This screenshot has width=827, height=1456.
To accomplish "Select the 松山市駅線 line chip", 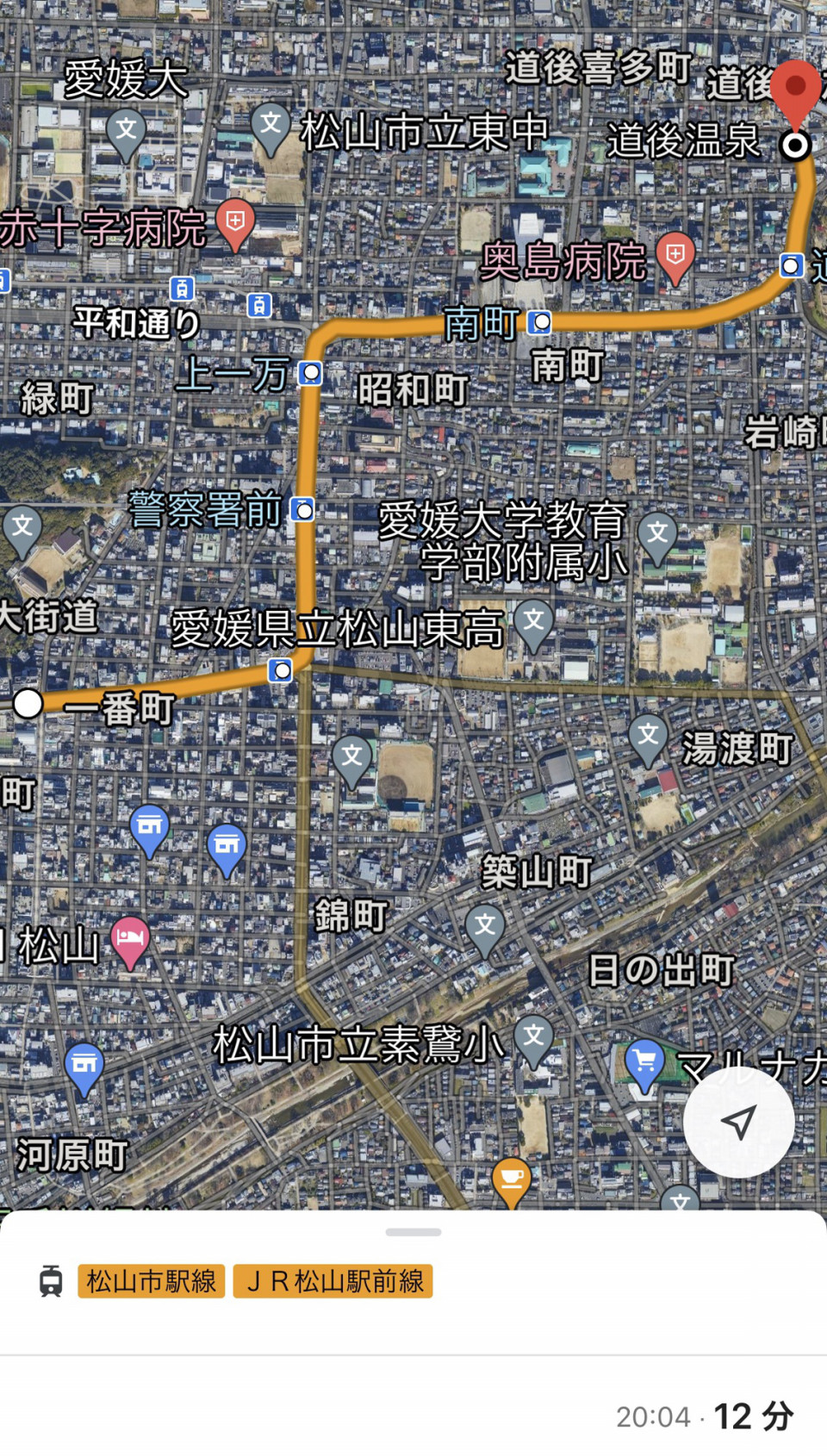I will (152, 1281).
